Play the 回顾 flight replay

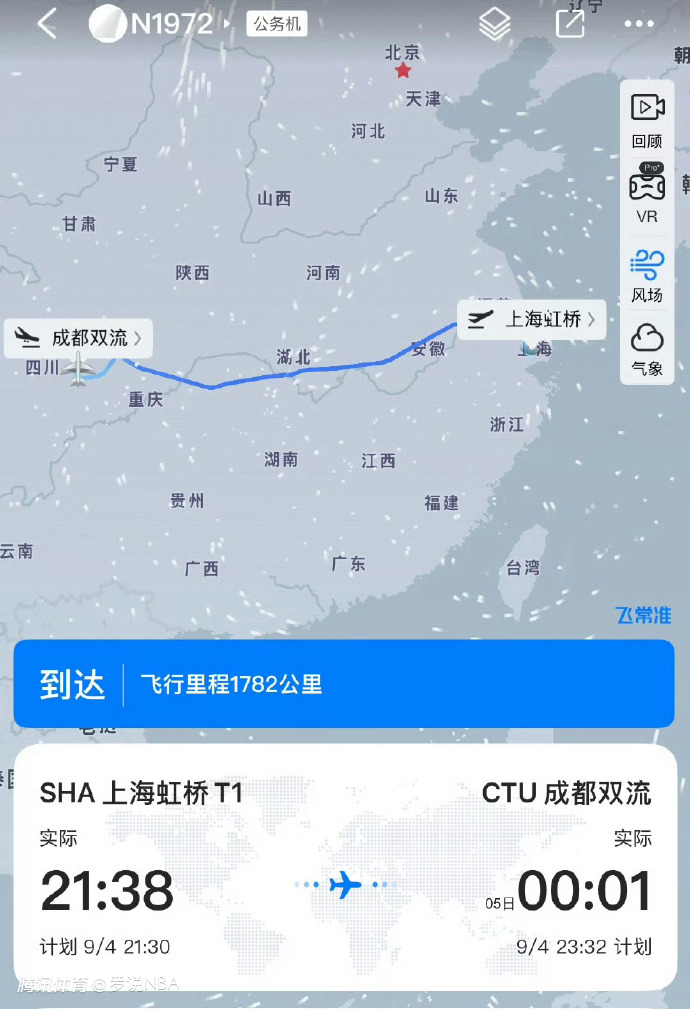[x=647, y=118]
